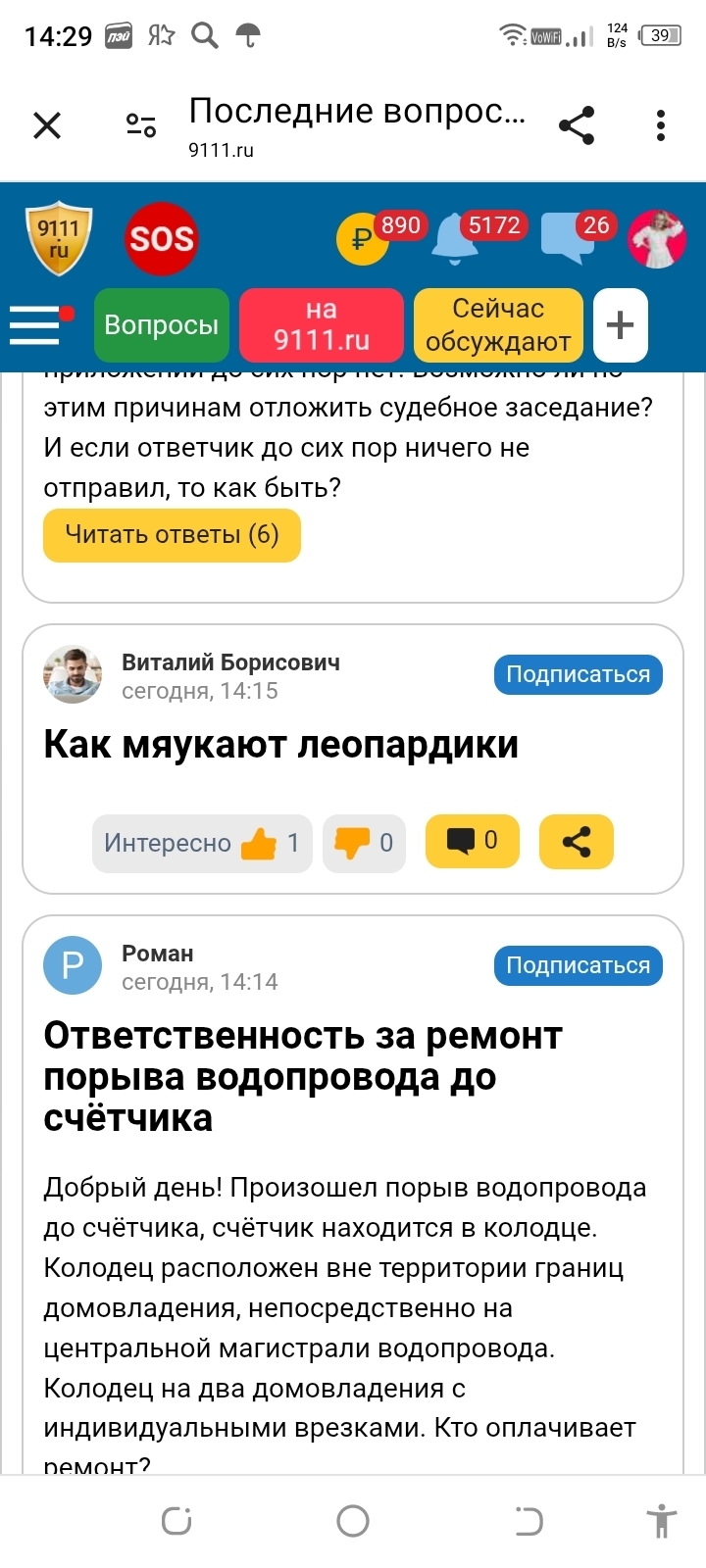The image size is (706, 1568).
Task: Subscribe to Роман
Action: point(578,965)
